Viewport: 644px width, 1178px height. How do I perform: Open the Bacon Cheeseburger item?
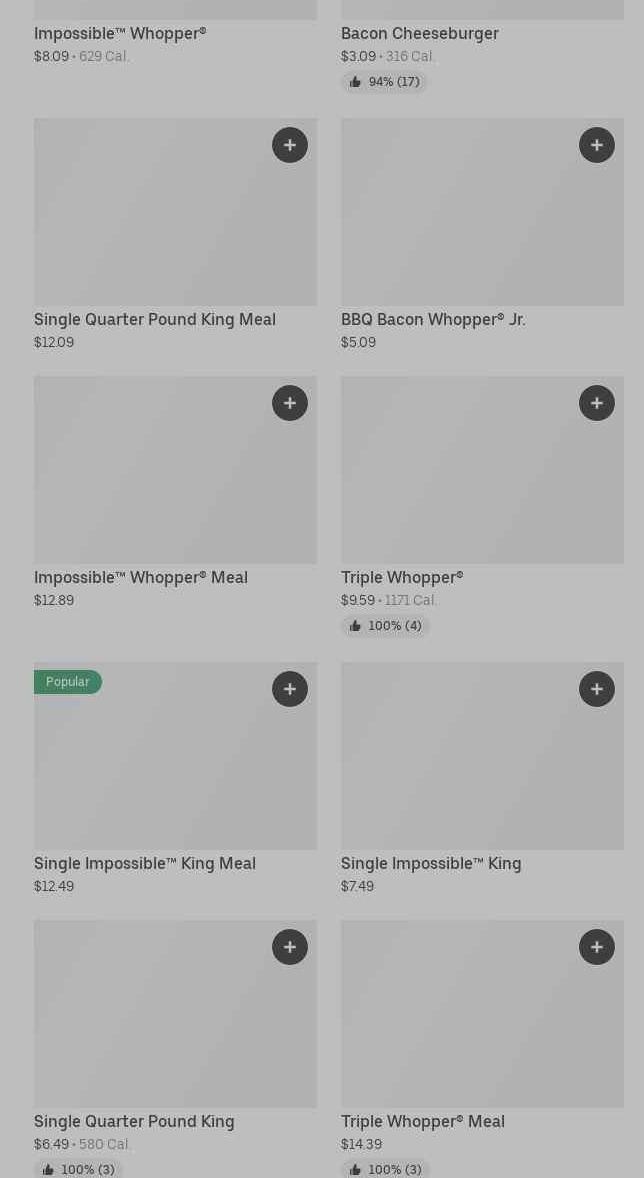420,34
